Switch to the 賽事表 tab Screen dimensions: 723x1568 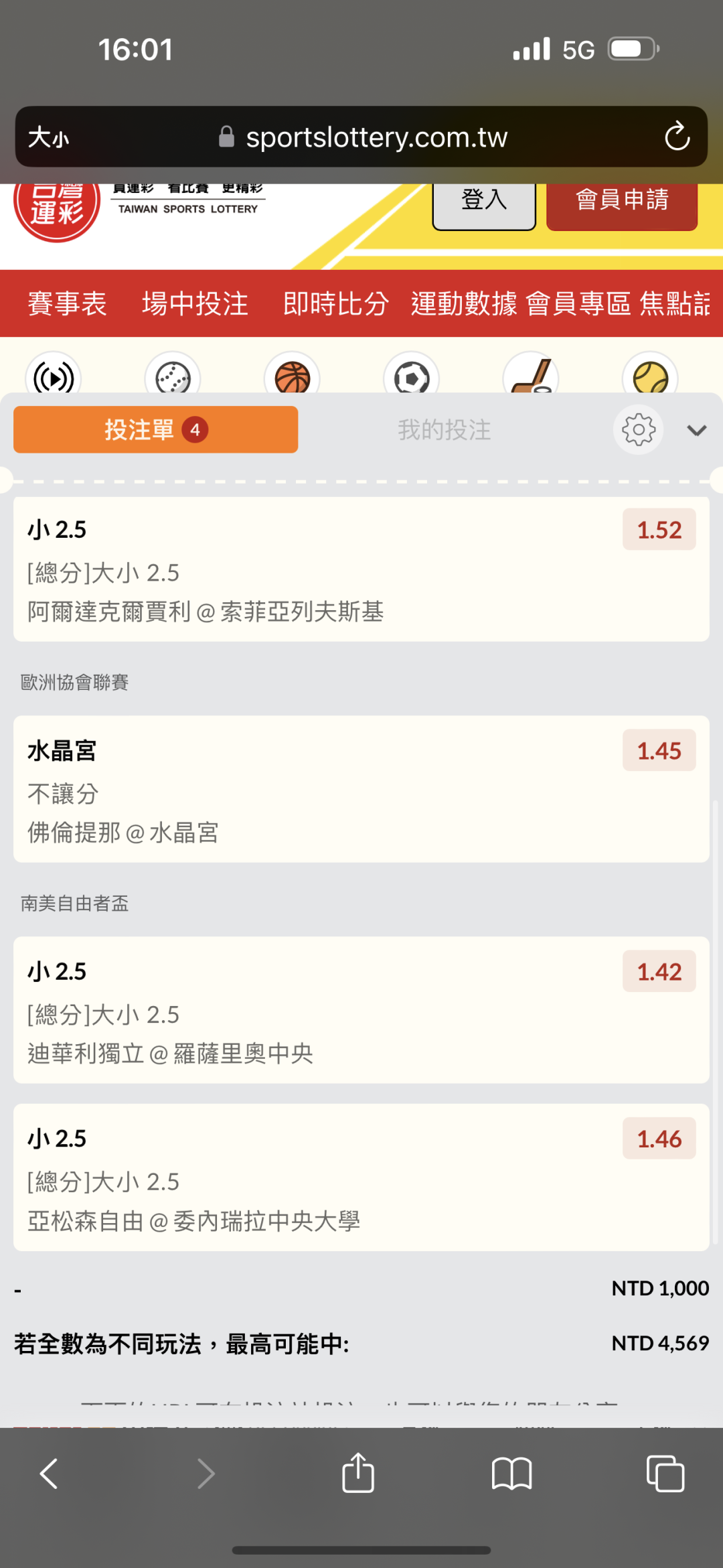(67, 303)
